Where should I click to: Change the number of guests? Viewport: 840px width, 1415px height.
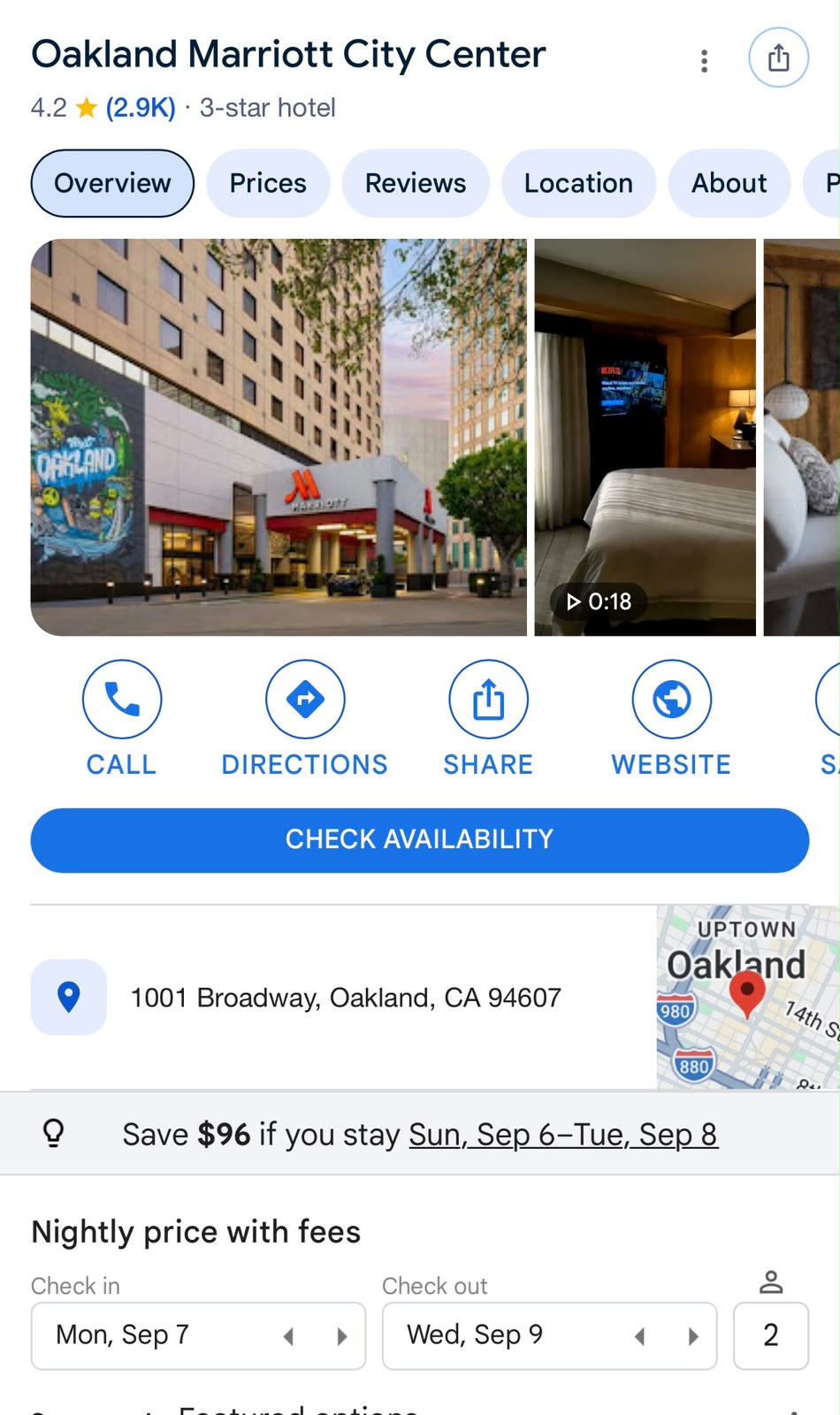pos(771,1335)
